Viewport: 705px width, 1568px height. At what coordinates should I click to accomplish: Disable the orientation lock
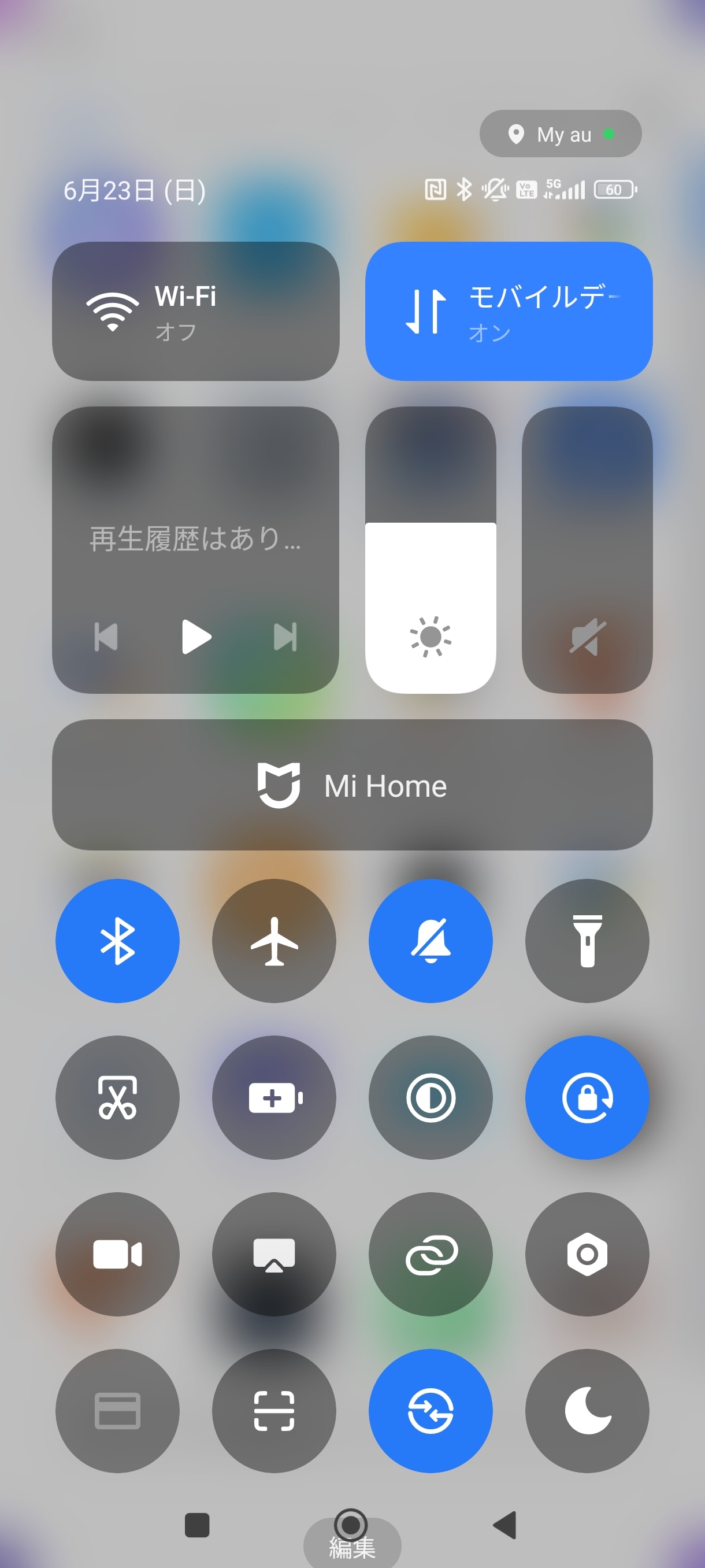click(x=586, y=1097)
